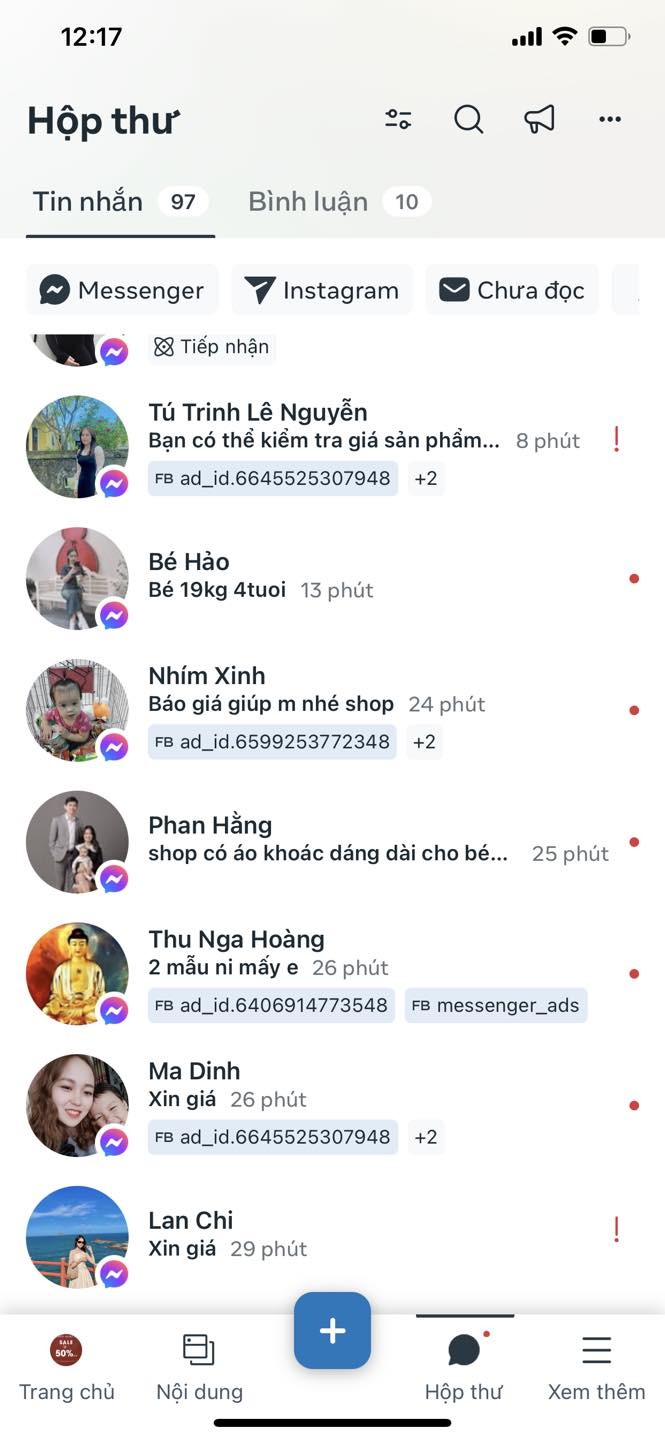The width and height of the screenshot is (665, 1440).
Task: Open Nhím Xinh's message thread
Action: [332, 710]
